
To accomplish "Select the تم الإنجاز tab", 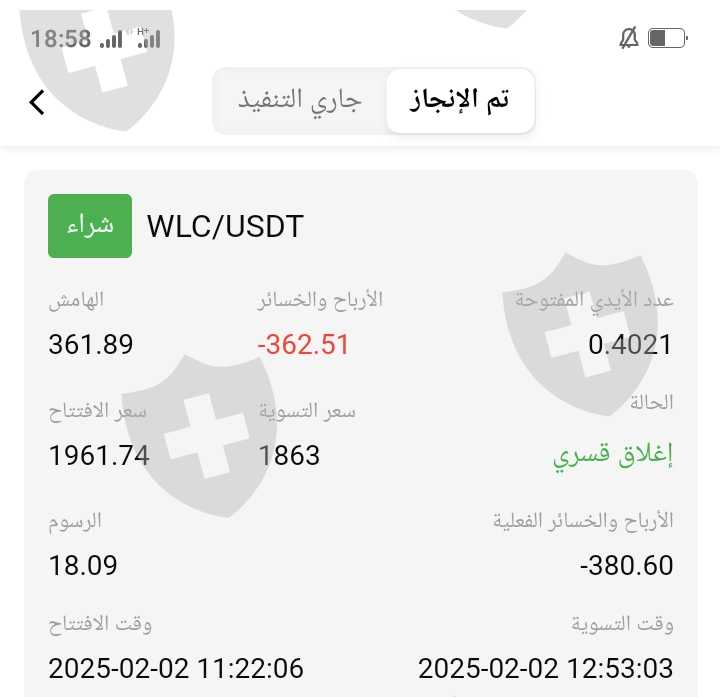I will tap(461, 101).
